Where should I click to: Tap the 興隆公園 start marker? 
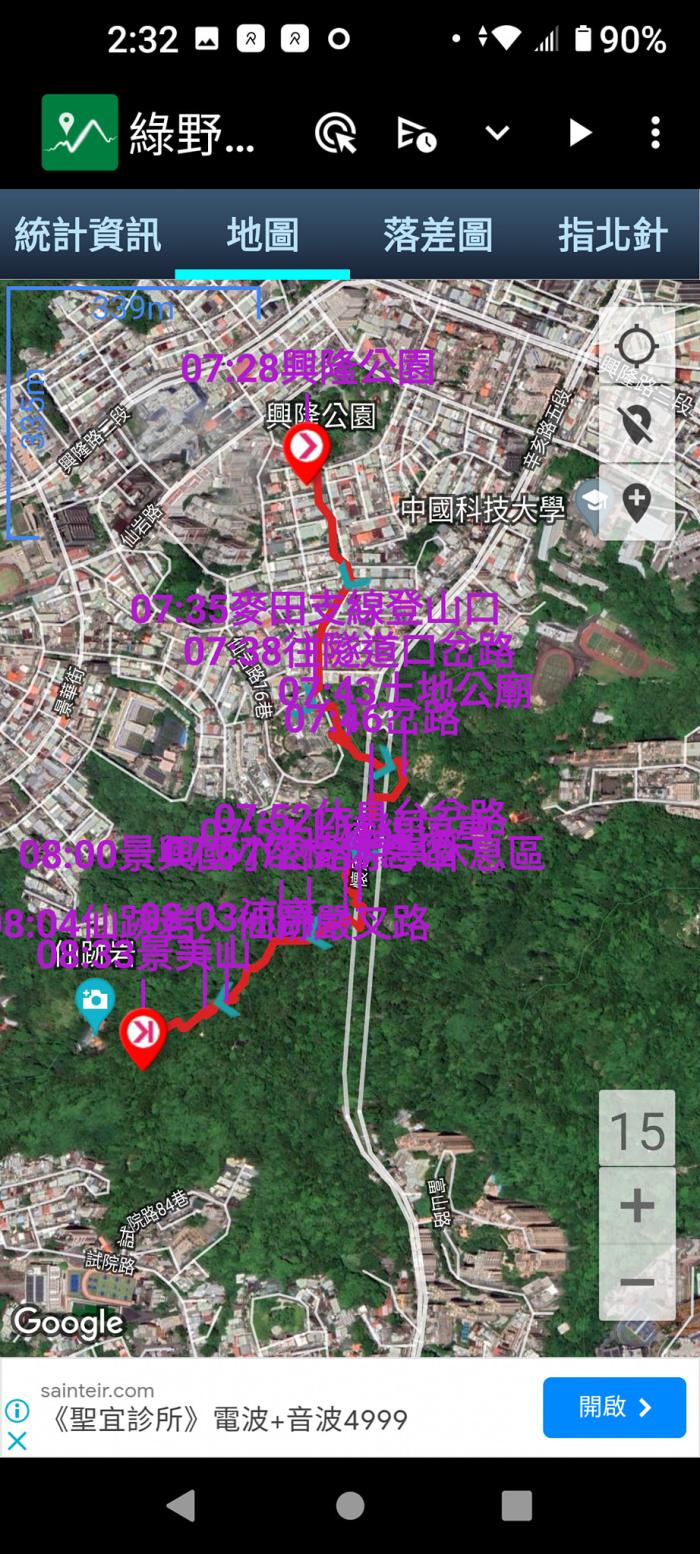pos(306,449)
